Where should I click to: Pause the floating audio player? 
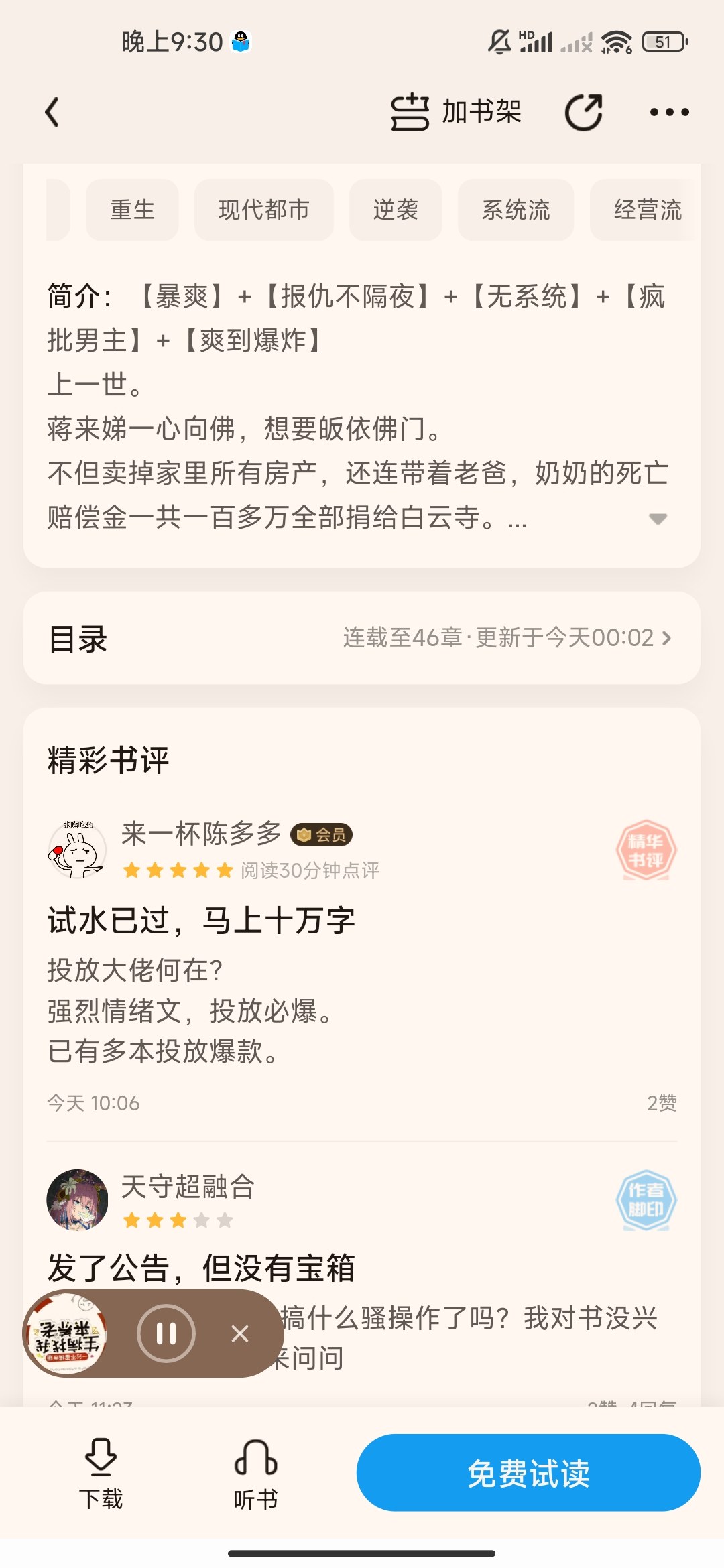pos(166,1333)
